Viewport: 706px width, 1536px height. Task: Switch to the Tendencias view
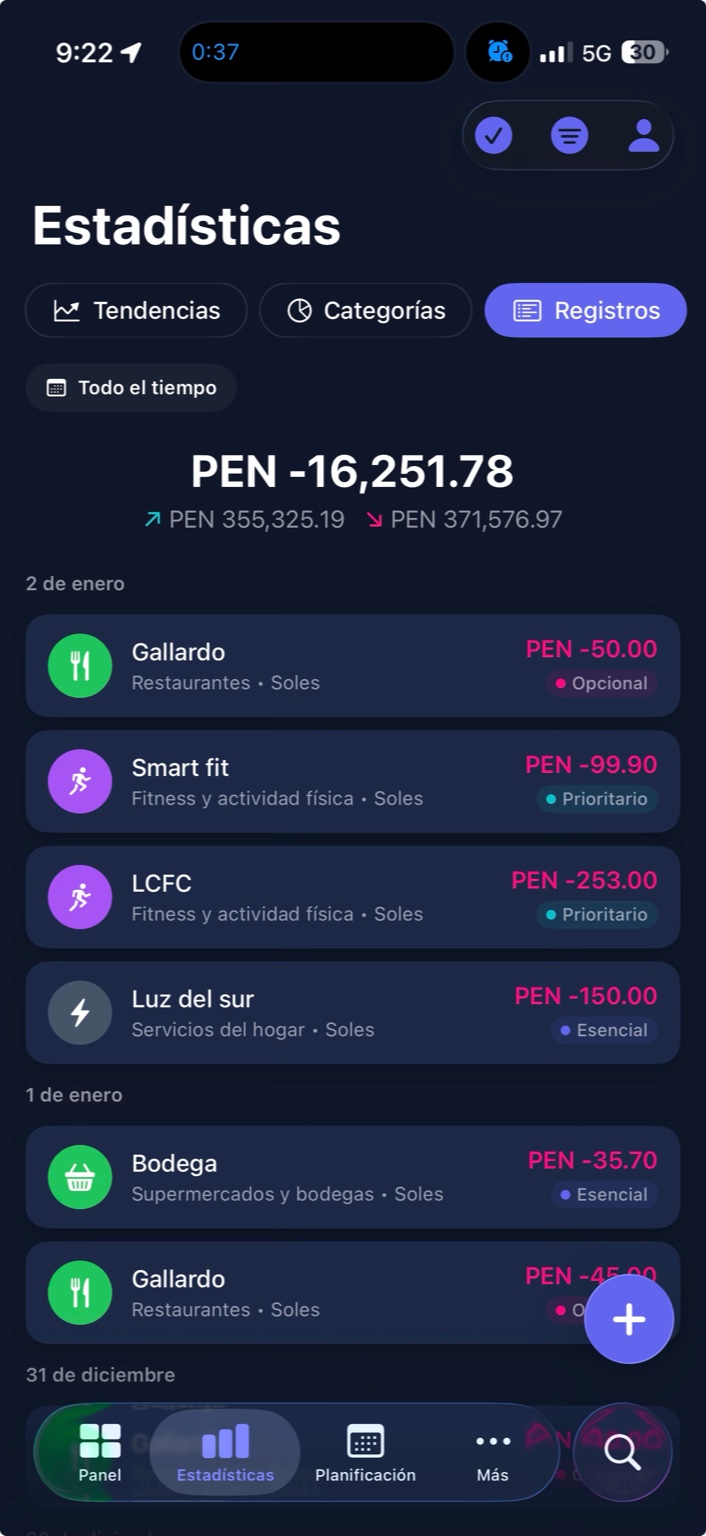[x=136, y=310]
